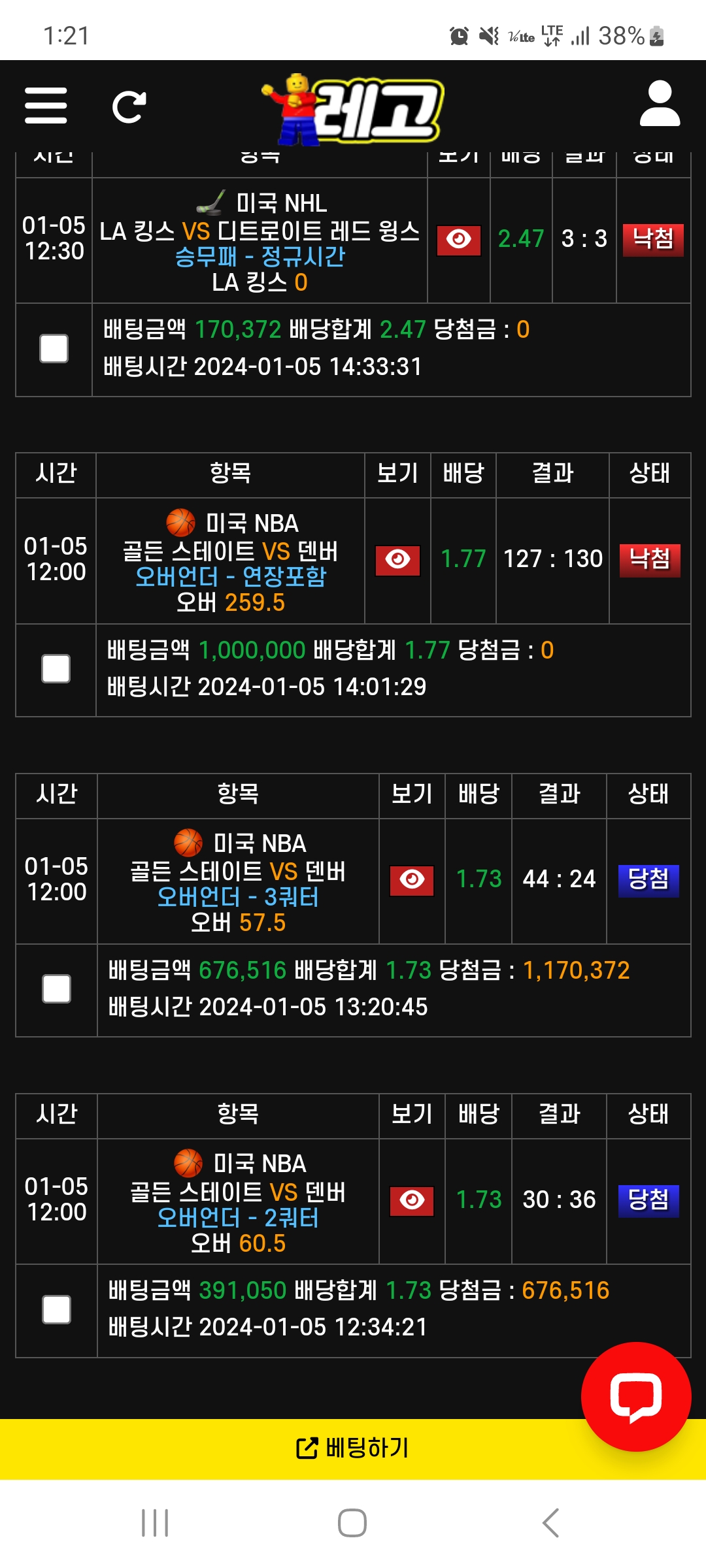
Task: Tick checkbox for 676,516 bet
Action: [56, 989]
